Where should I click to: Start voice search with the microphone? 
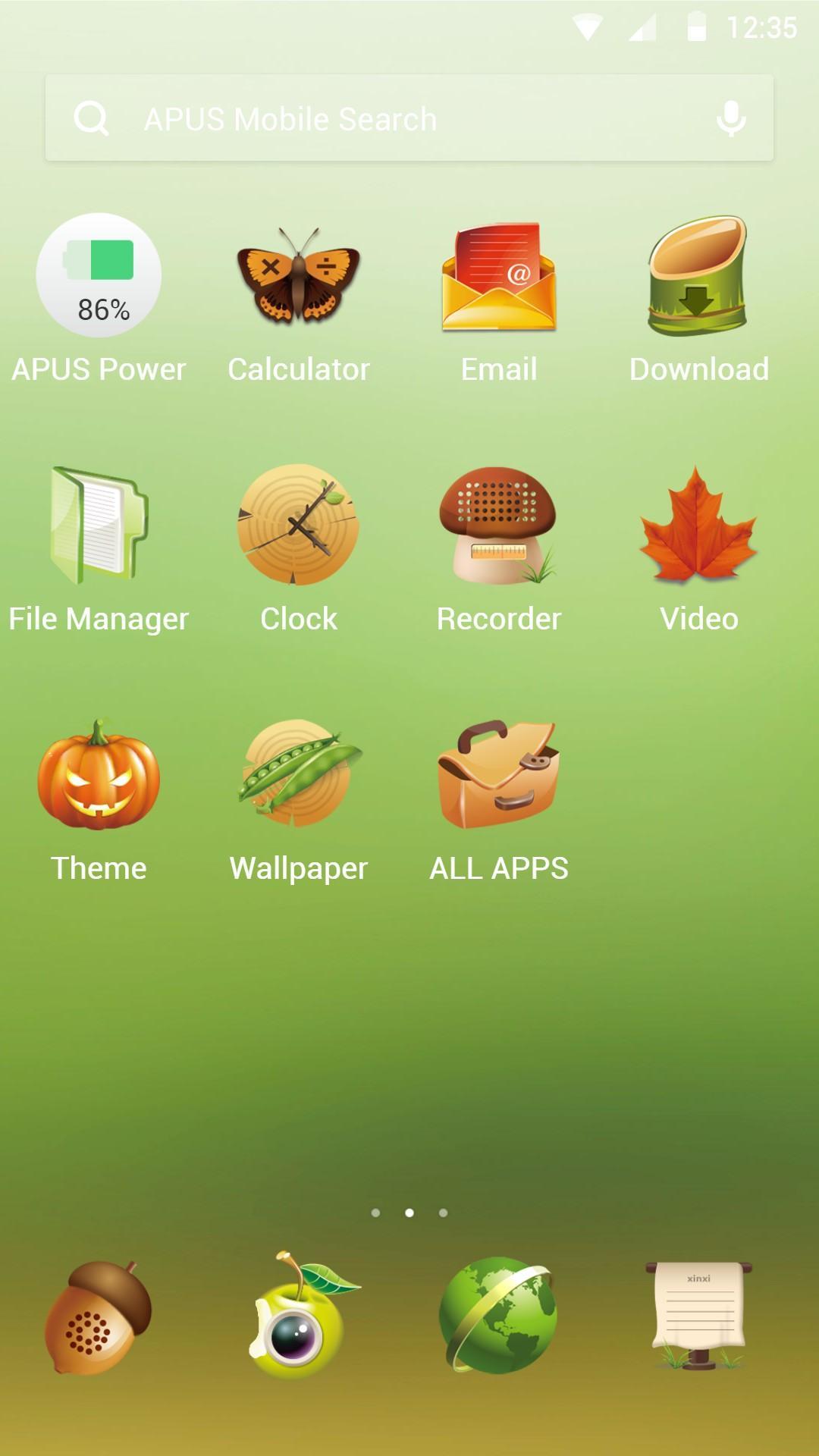731,118
